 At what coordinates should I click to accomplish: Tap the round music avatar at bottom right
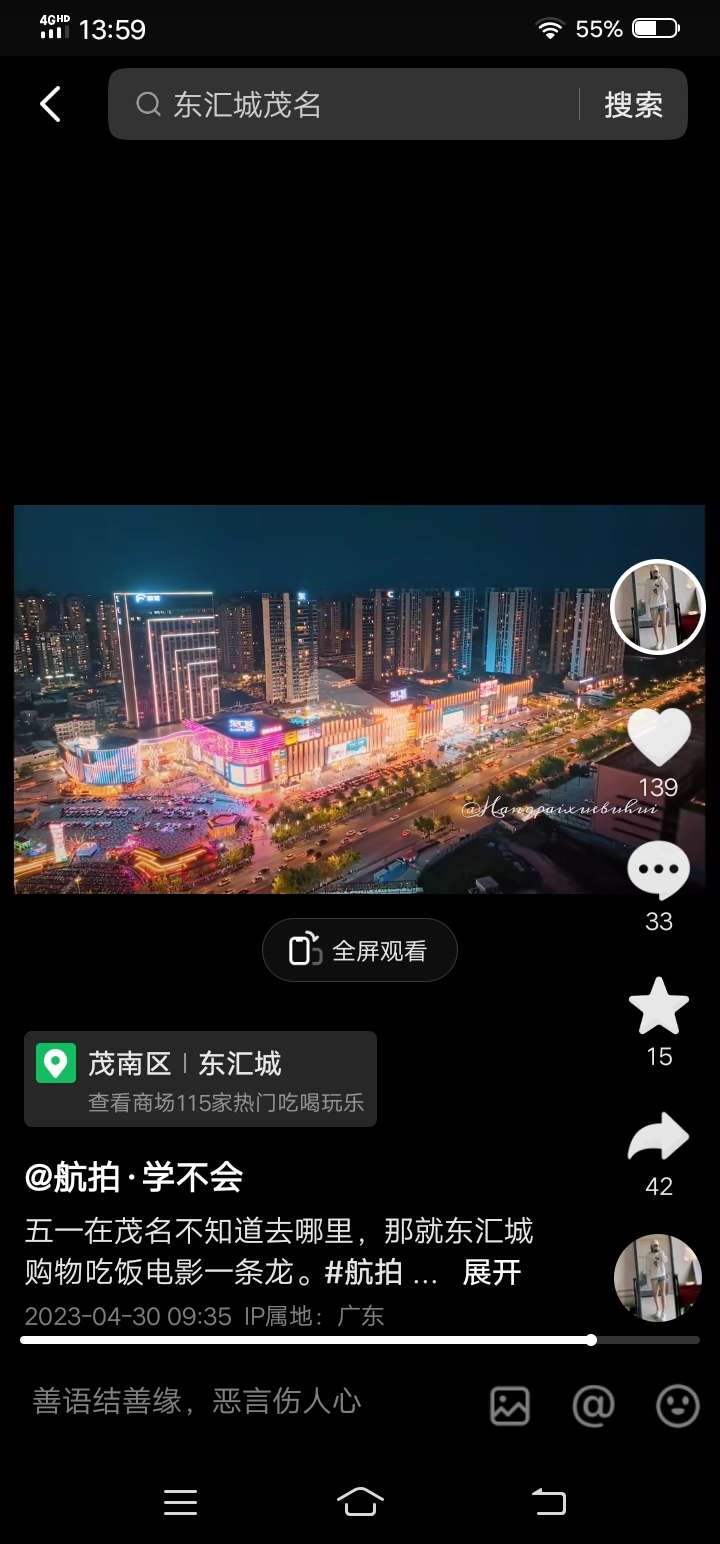[657, 1278]
